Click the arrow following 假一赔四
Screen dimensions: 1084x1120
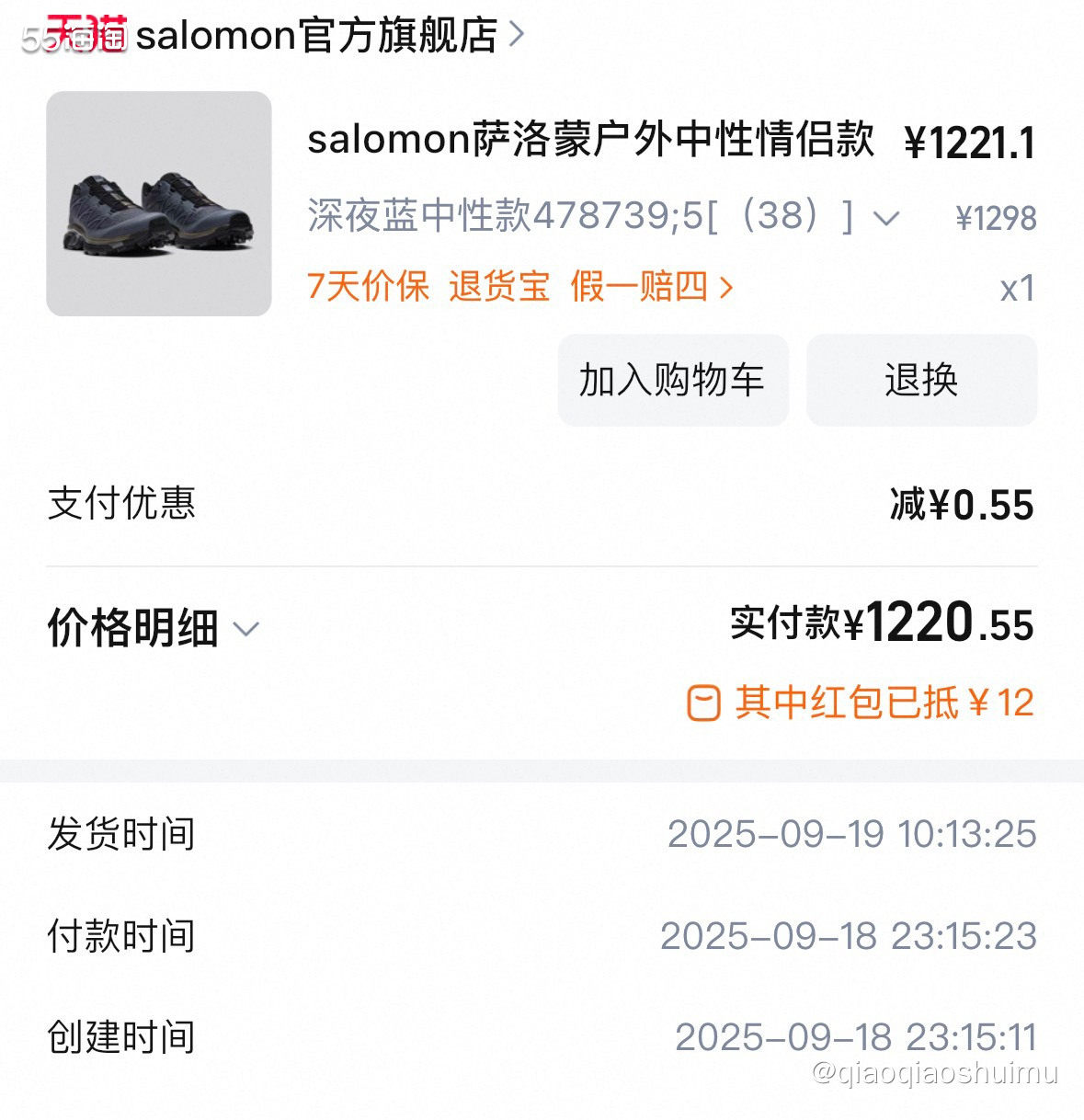(x=726, y=288)
